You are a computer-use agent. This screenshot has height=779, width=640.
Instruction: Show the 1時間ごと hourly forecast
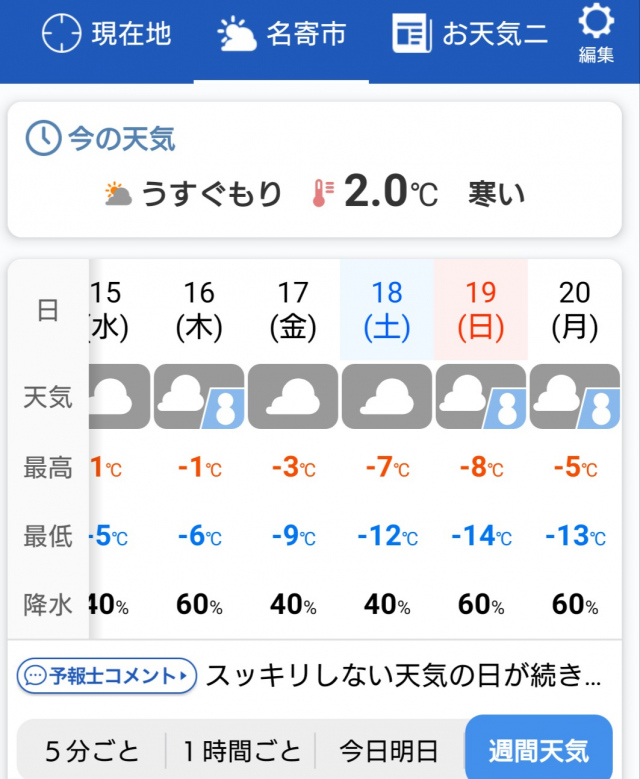coord(241,750)
